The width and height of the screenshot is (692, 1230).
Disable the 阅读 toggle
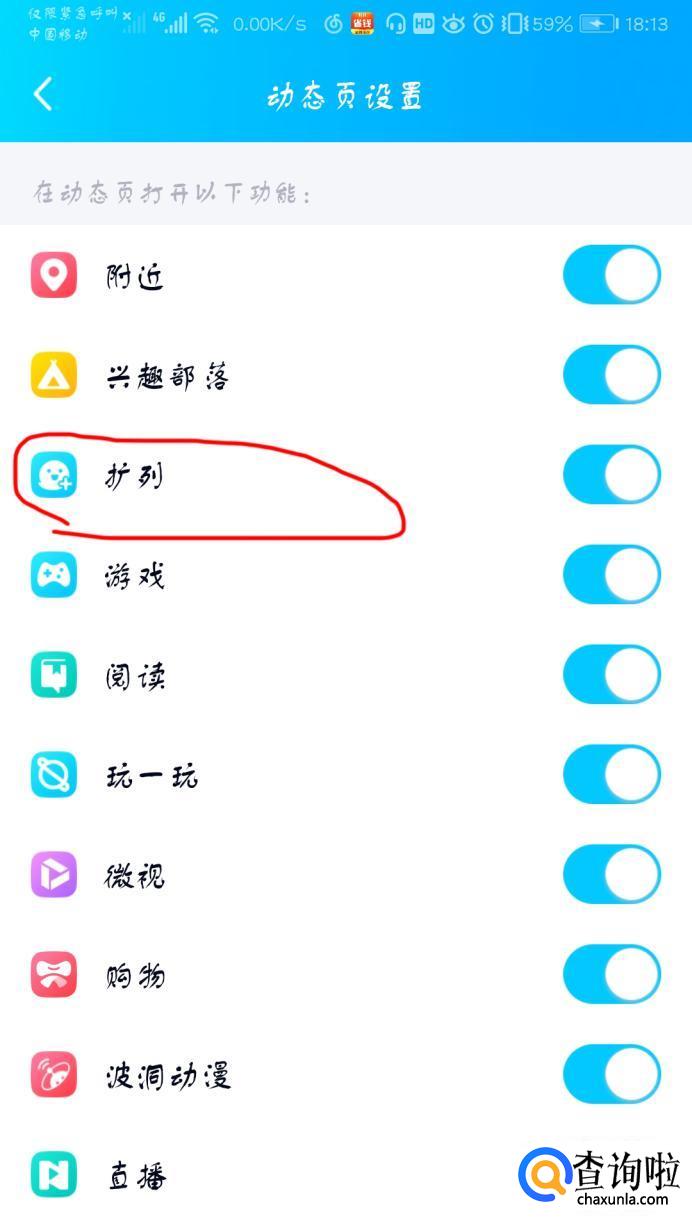tap(611, 675)
